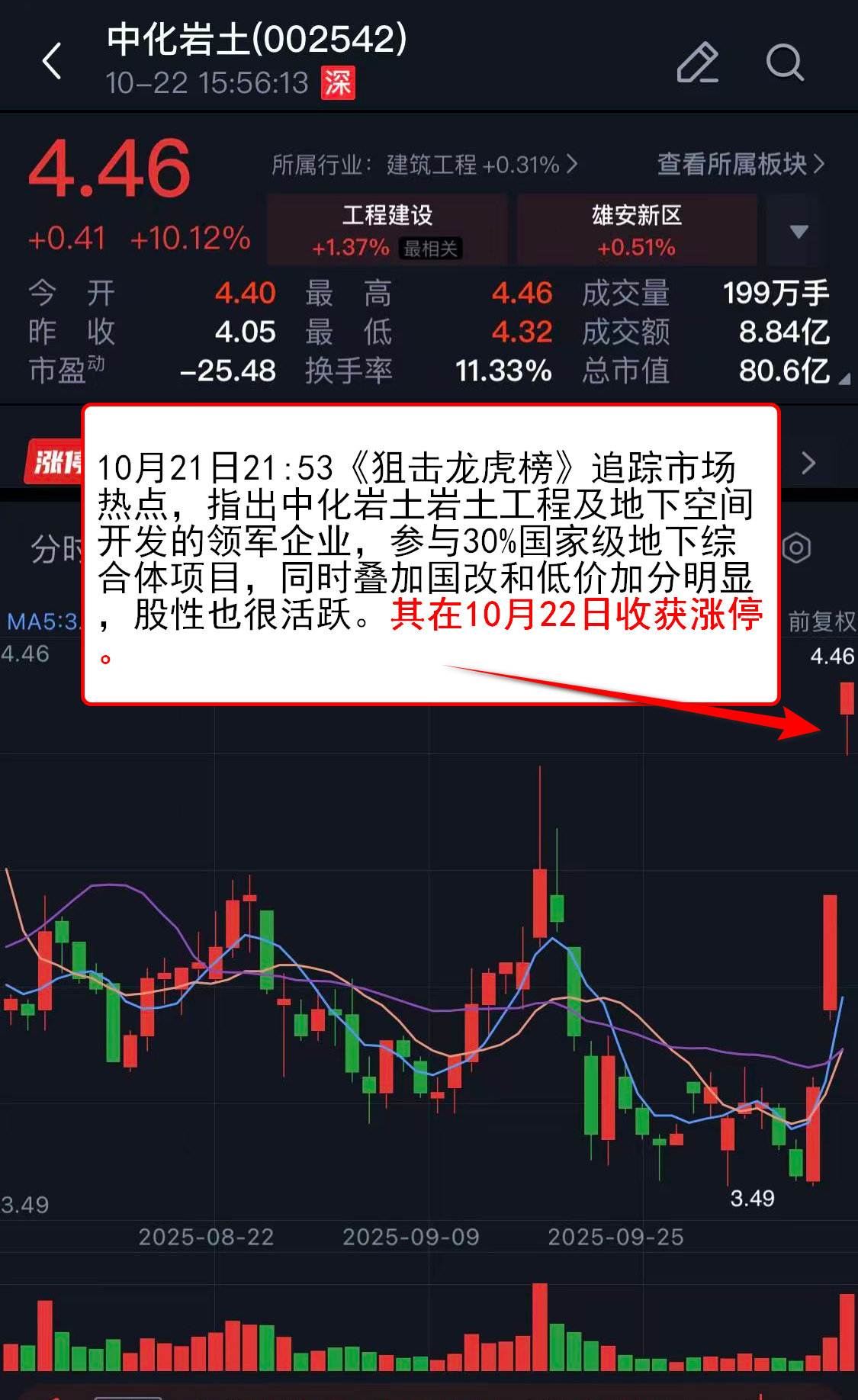Tap 查看所属板块 to view related sectors

coord(740,164)
